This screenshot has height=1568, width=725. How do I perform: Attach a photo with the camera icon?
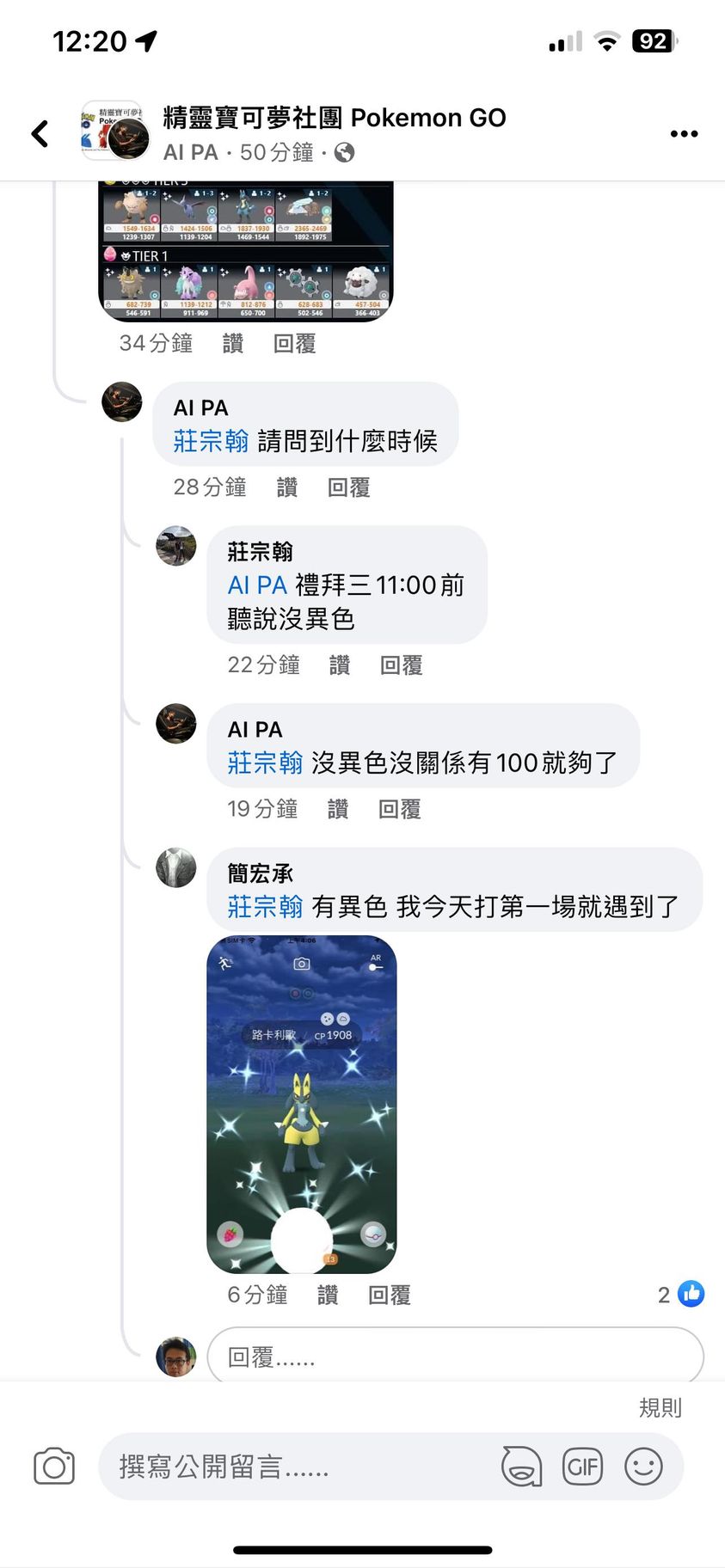[x=54, y=1467]
